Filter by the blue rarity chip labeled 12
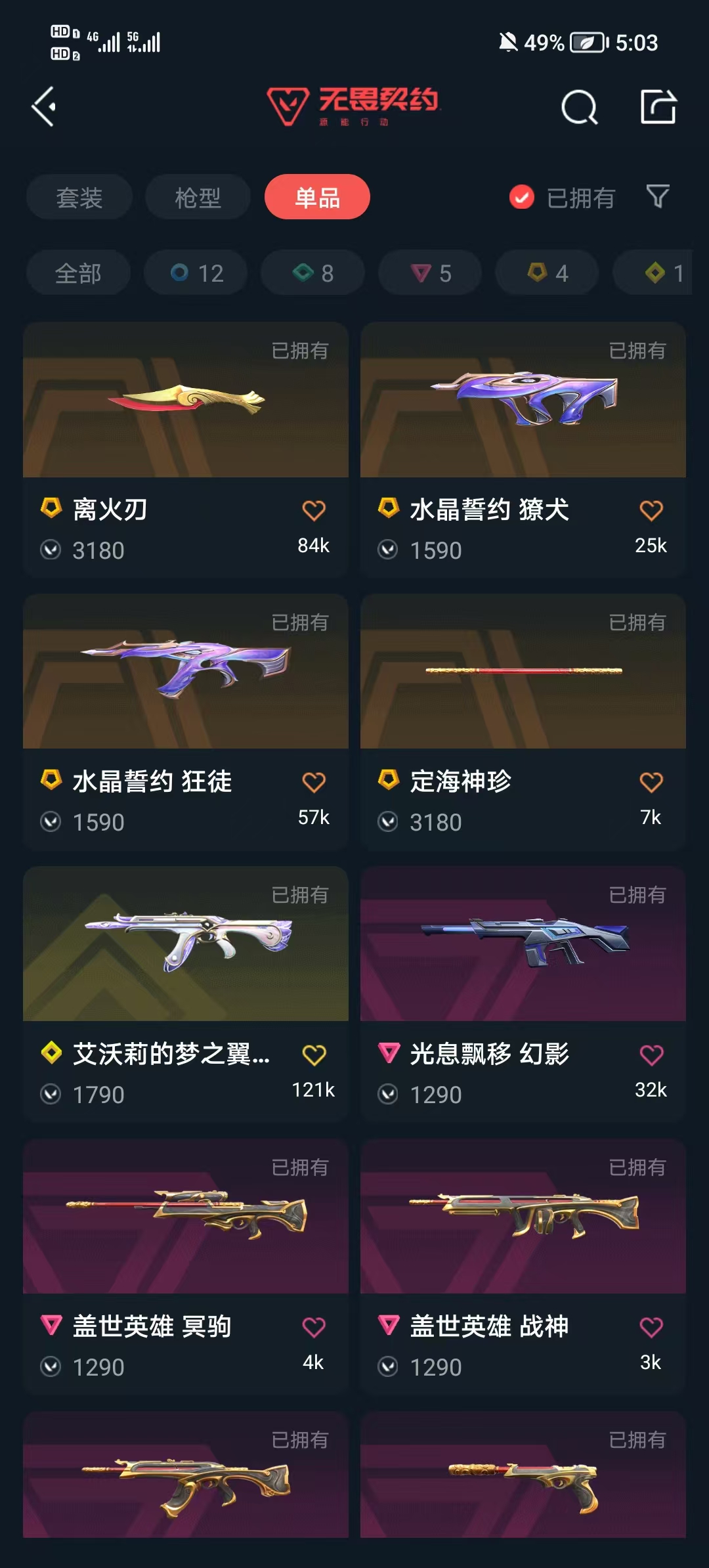Viewport: 709px width, 1568px height. click(196, 272)
